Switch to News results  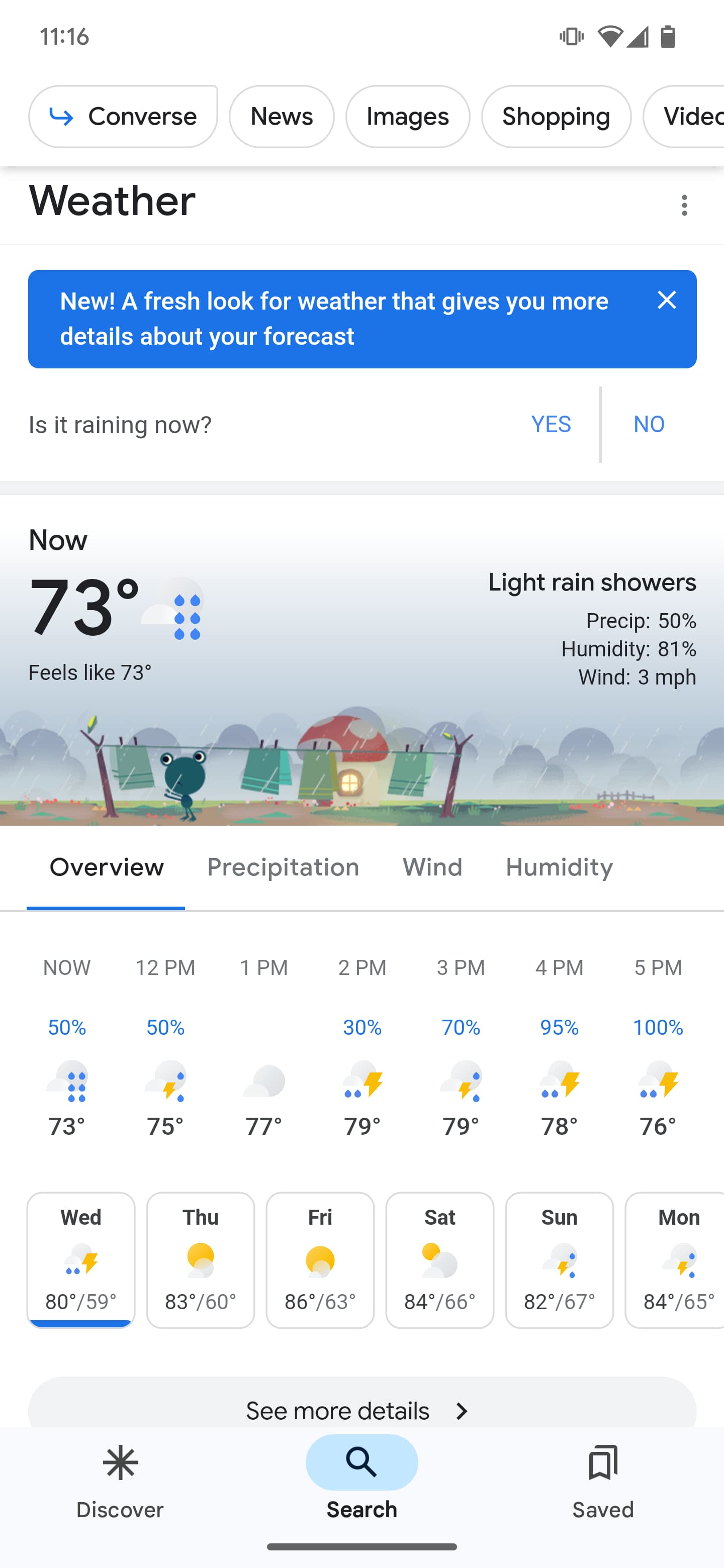(x=282, y=117)
